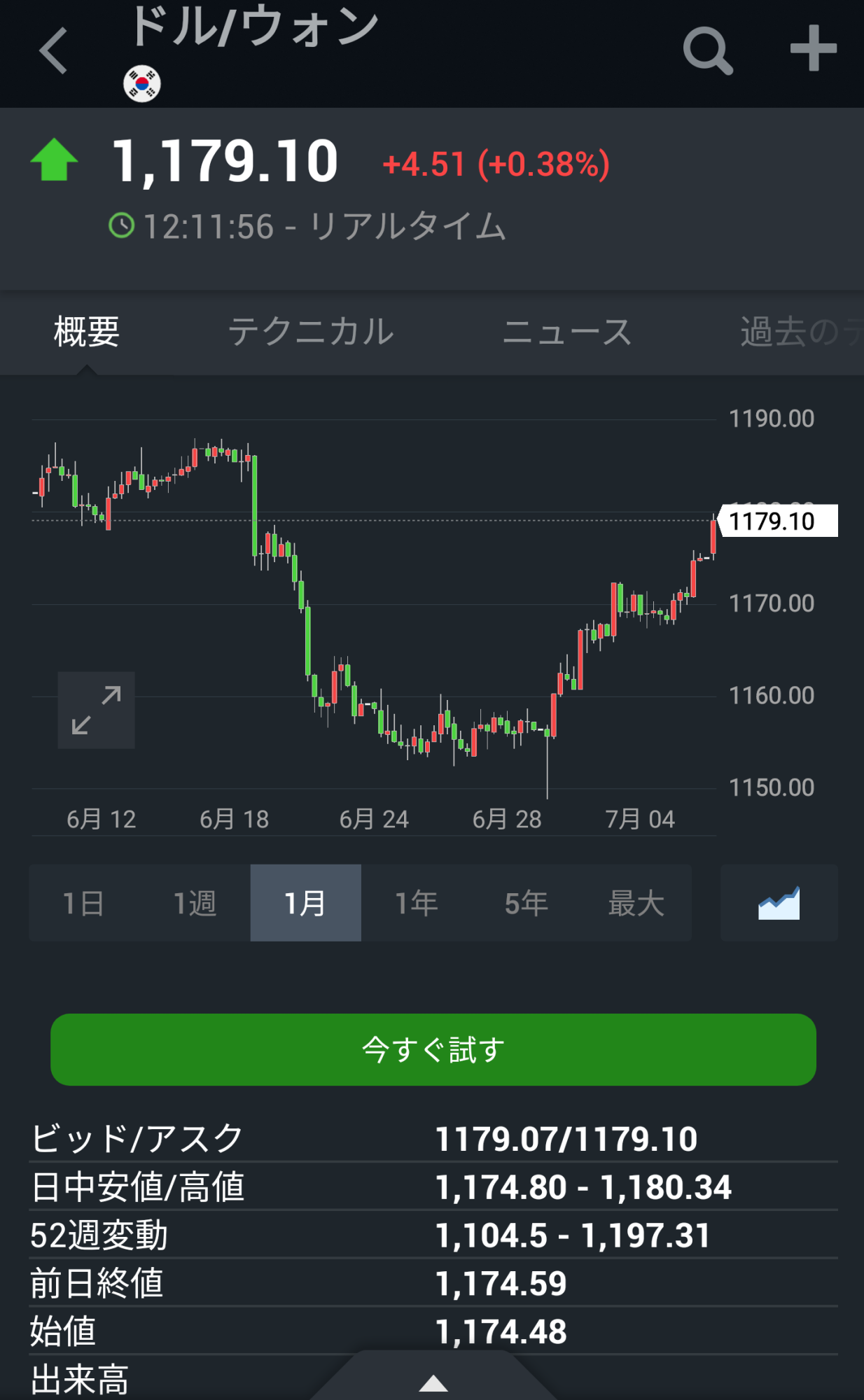This screenshot has height=1400, width=864.
Task: Expand the chart to fullscreen
Action: (x=96, y=710)
